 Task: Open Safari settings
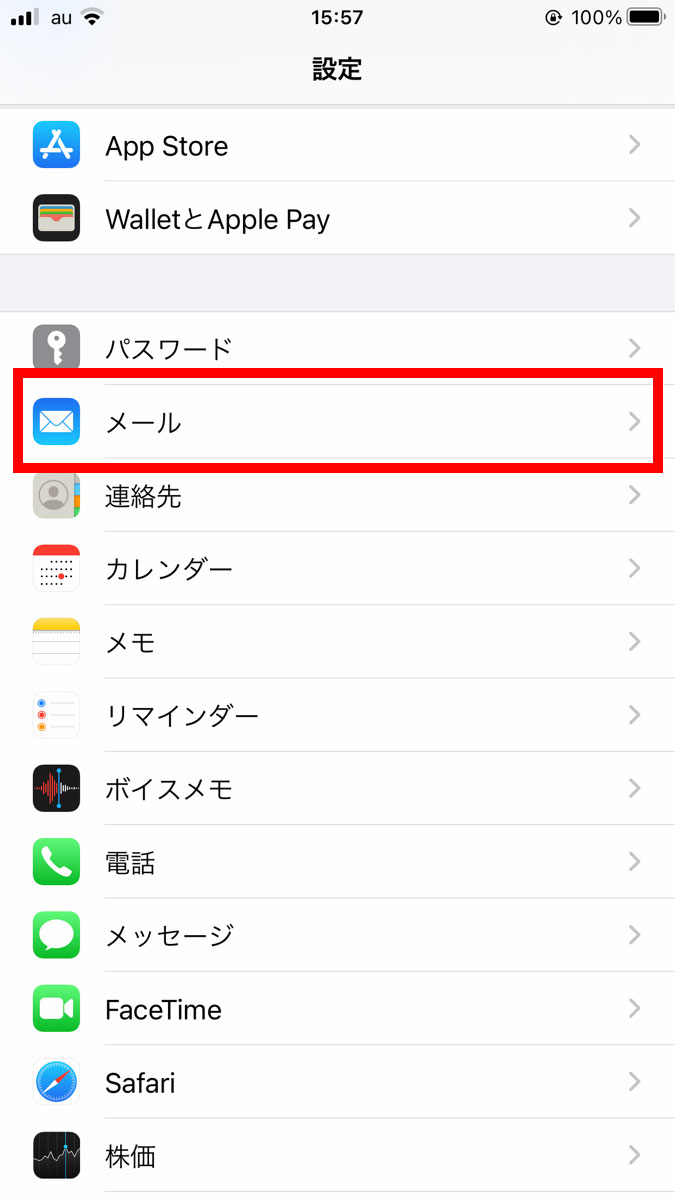coord(337,1081)
